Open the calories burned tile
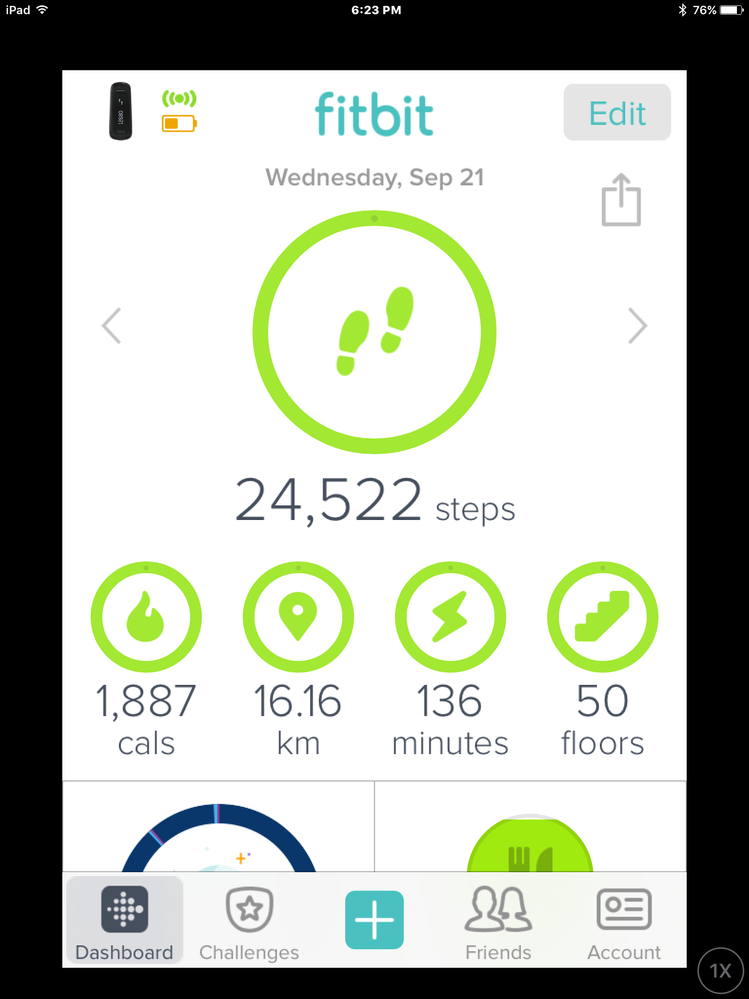Screen dimensions: 749x999 click(x=146, y=619)
